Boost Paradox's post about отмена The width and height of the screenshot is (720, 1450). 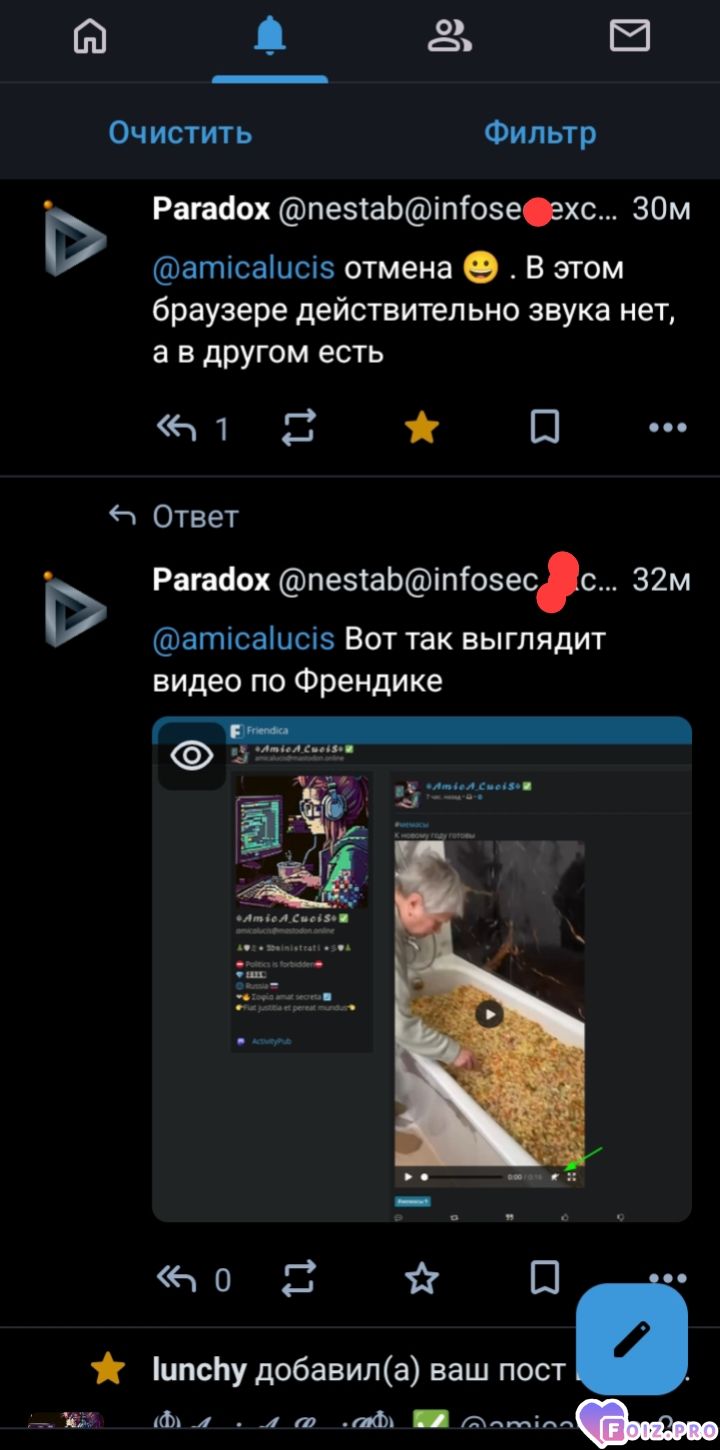click(x=299, y=428)
